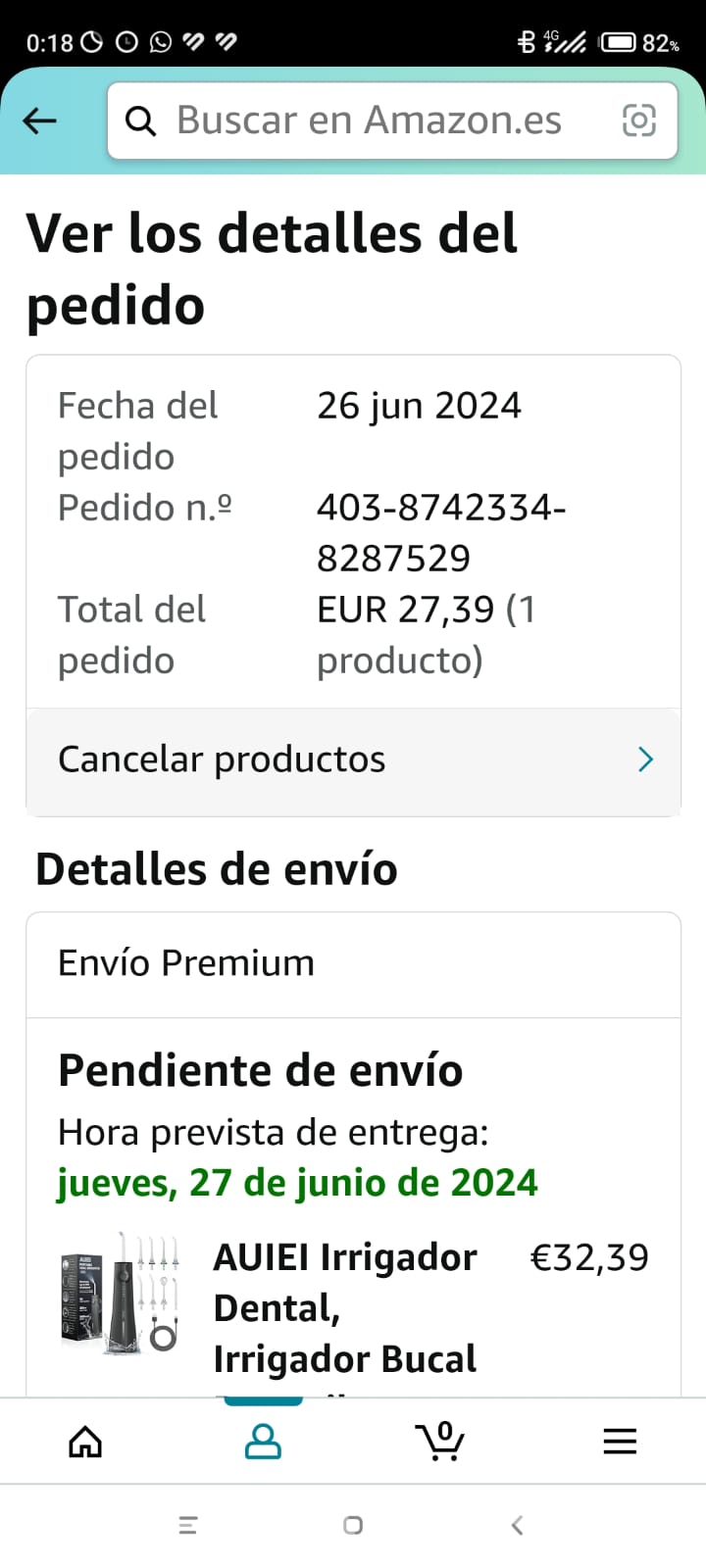Open the shopping cart tab
This screenshot has width=706, height=1568.
pos(440,1442)
